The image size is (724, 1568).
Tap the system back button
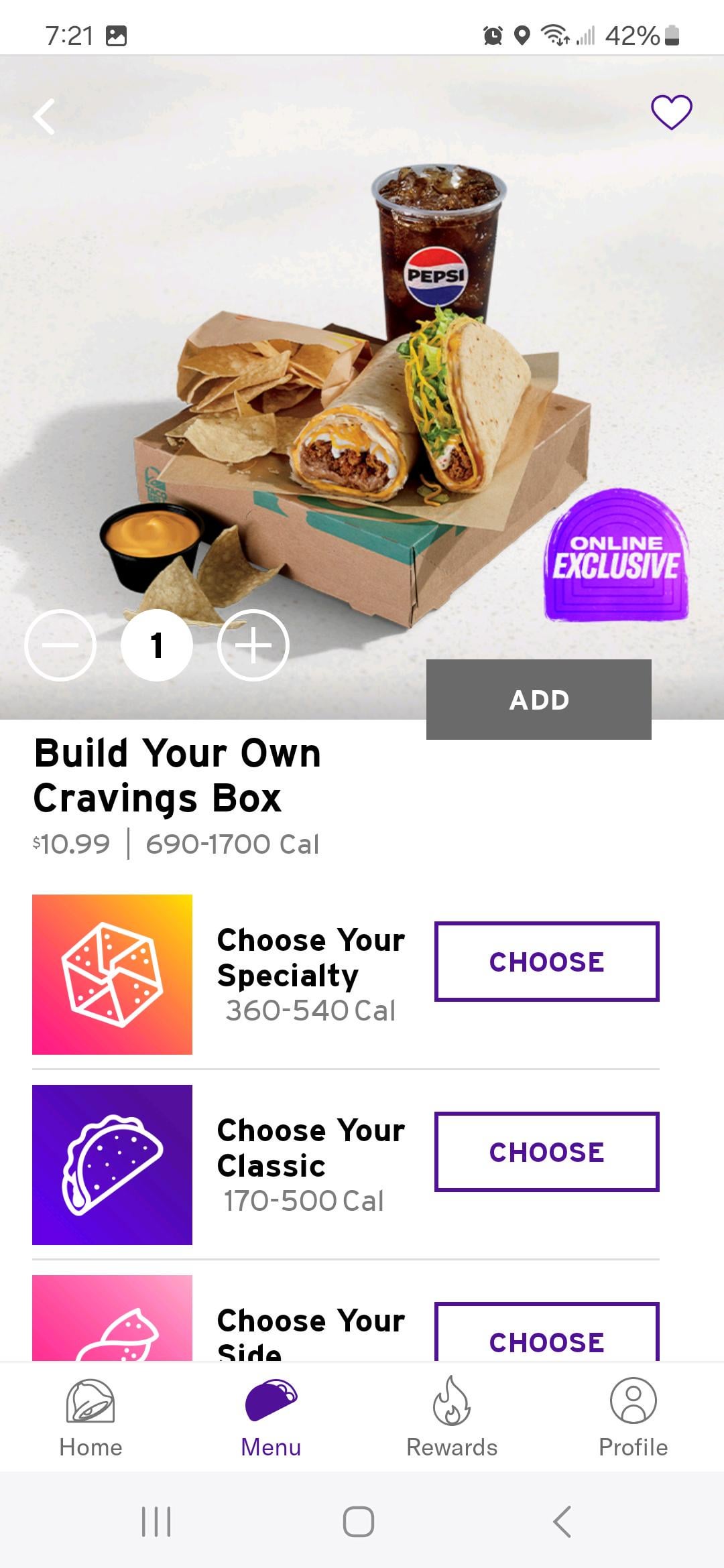pyautogui.click(x=562, y=1521)
